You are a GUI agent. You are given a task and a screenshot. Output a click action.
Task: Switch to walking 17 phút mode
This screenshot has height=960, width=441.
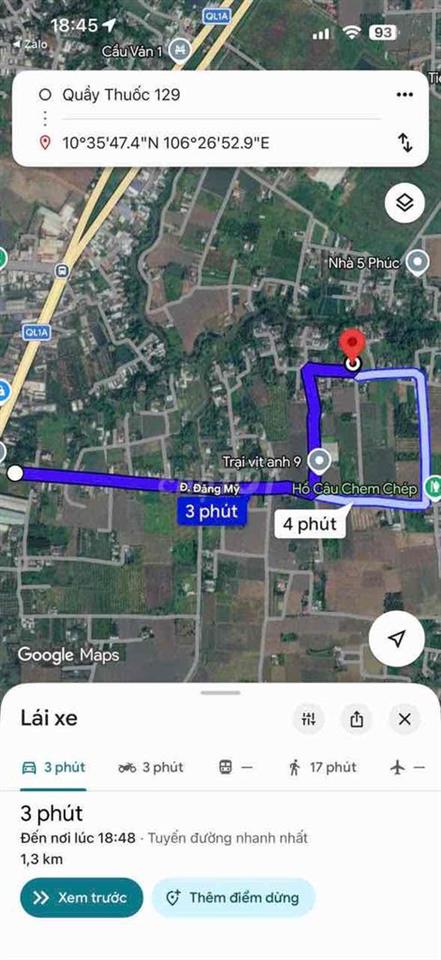click(x=322, y=767)
